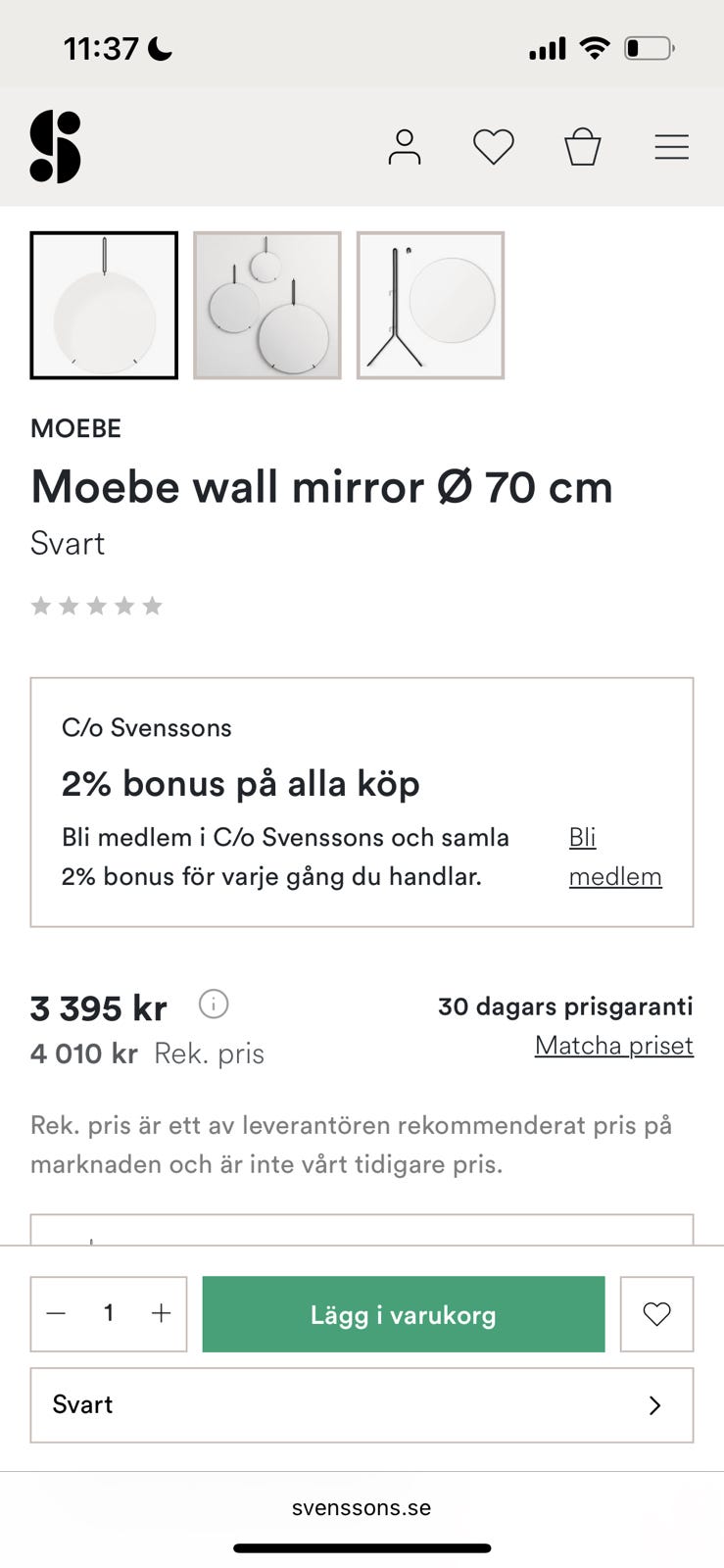Open the Svart options via the chevron arrow
Image resolution: width=724 pixels, height=1568 pixels.
[x=654, y=1404]
